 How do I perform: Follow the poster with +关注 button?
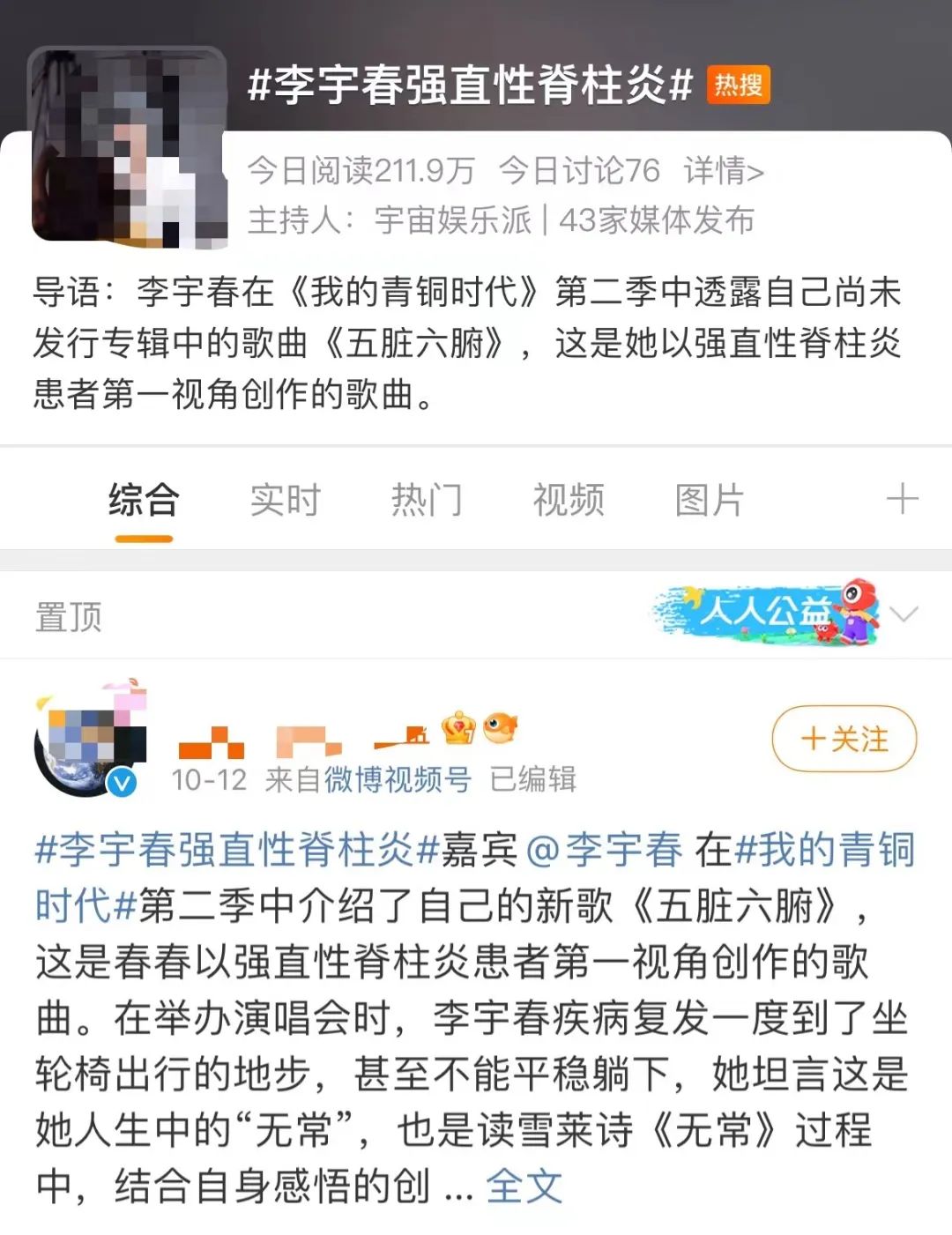click(x=844, y=739)
